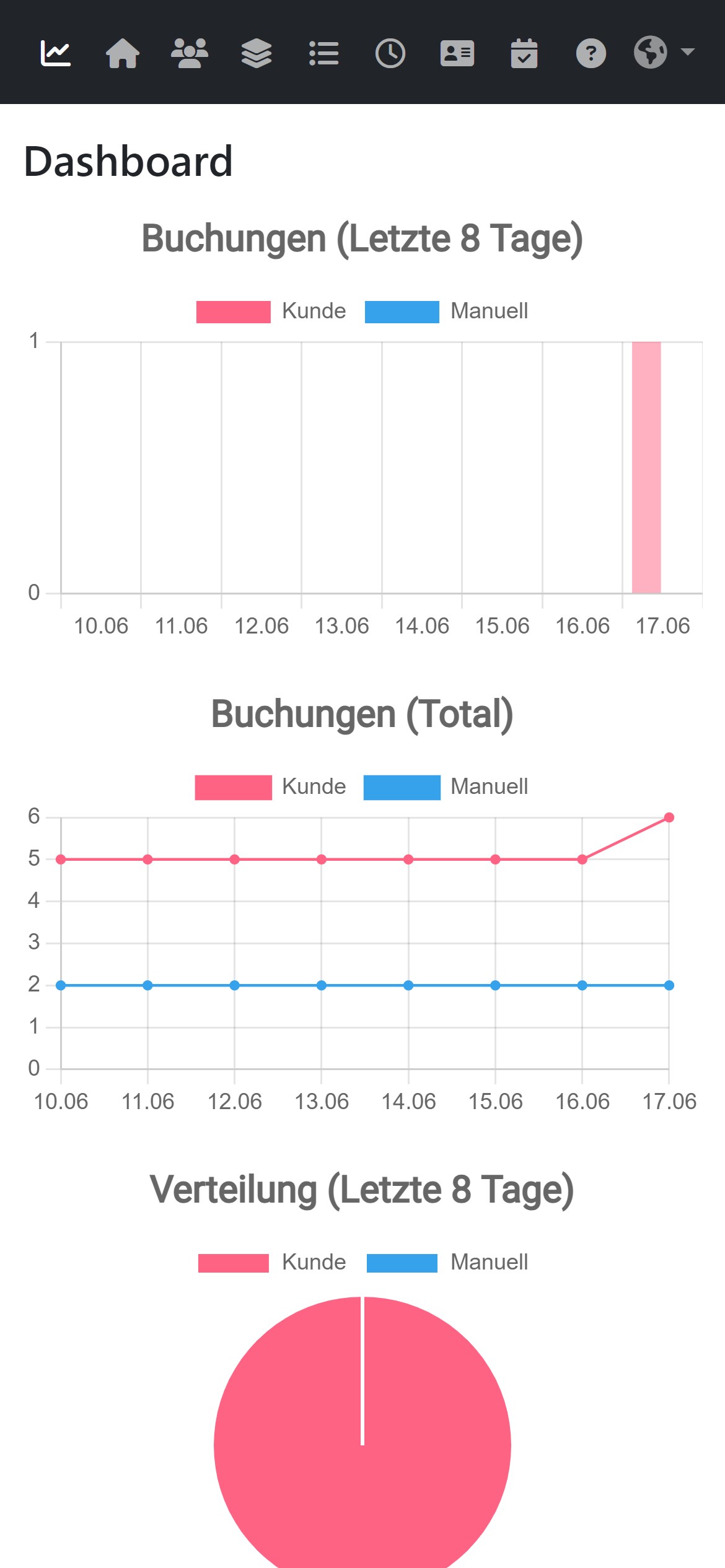Expand the globe language dropdown
The height and width of the screenshot is (1568, 725).
tap(663, 52)
